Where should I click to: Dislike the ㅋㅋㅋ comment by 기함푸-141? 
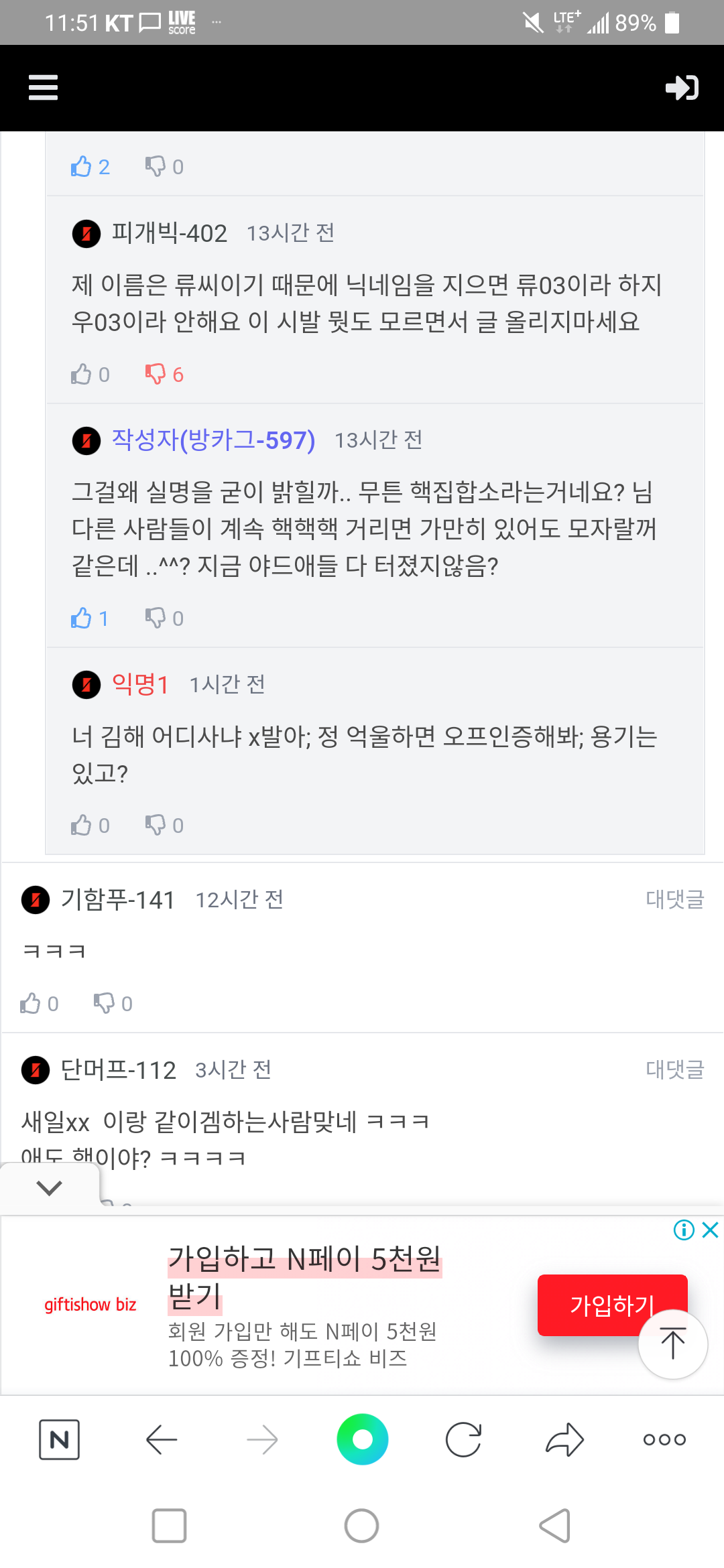[x=104, y=1003]
